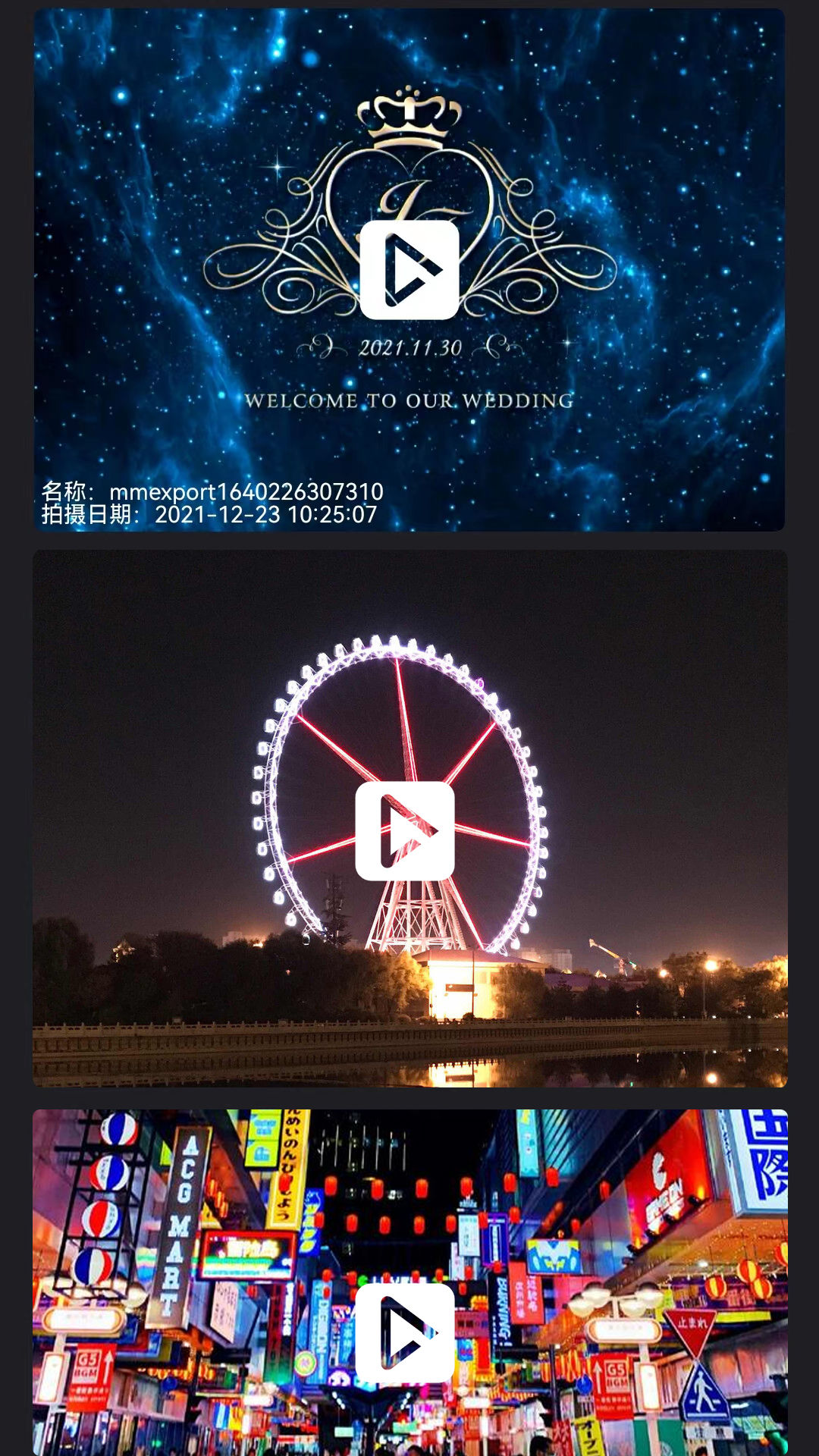Click the WELCOME TO OUR WEDDING text

click(407, 402)
